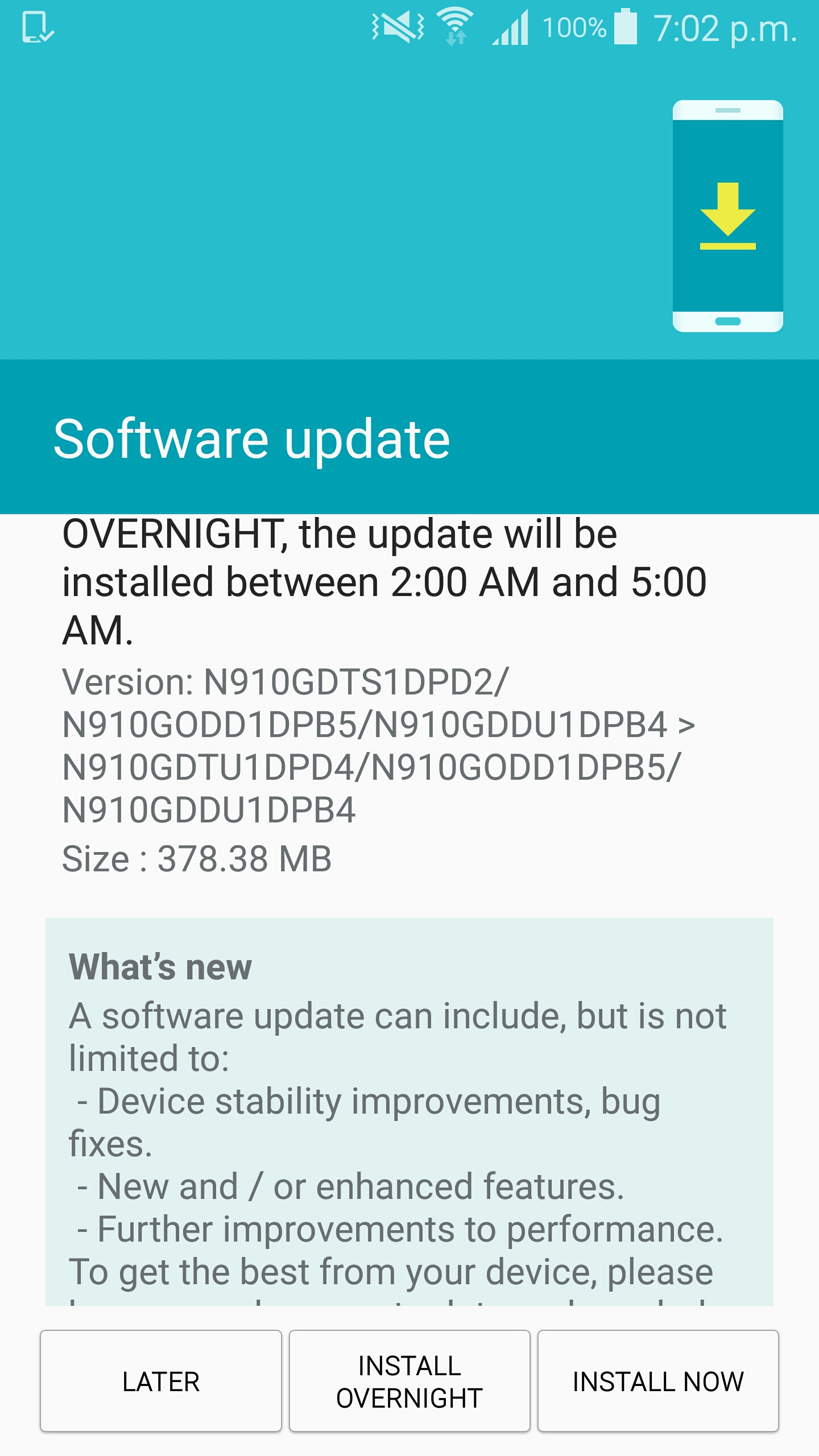
Task: Tap the LATER button
Action: tap(161, 1381)
